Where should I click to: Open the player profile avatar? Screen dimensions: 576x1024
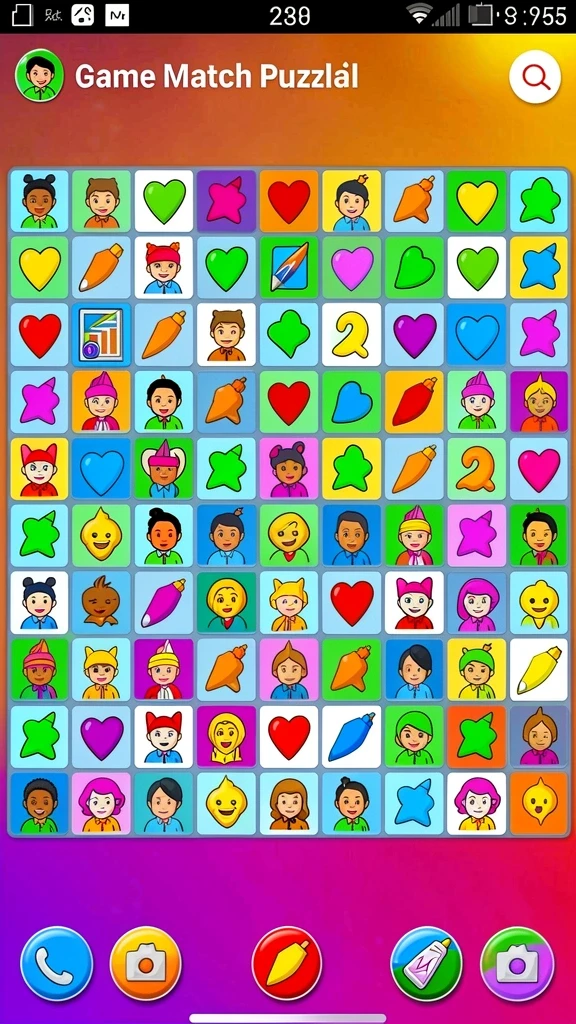click(39, 76)
